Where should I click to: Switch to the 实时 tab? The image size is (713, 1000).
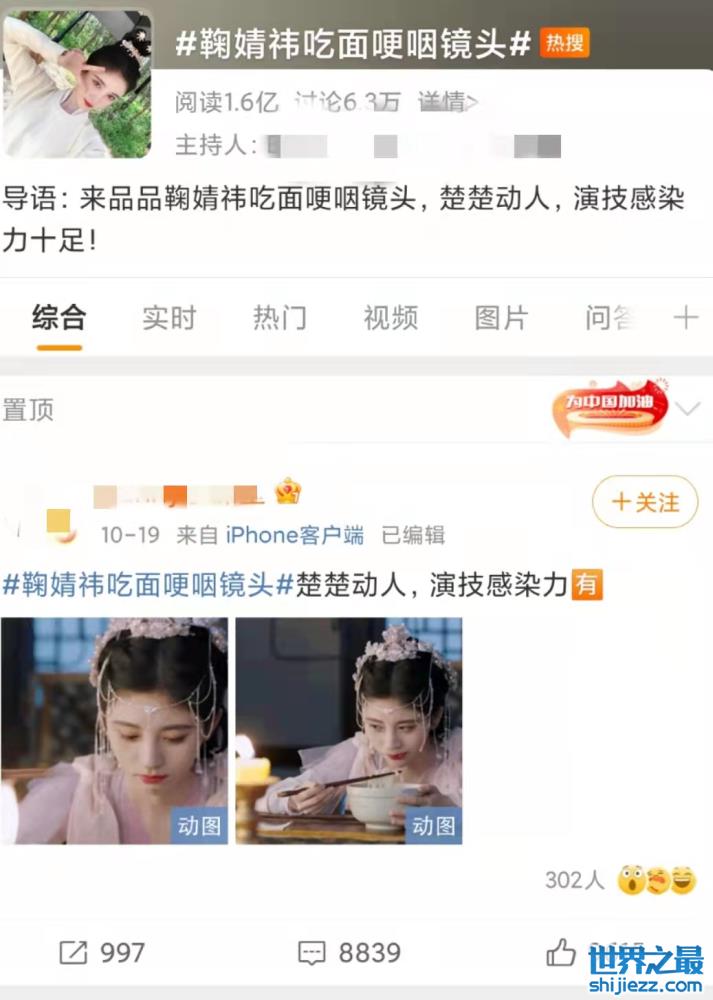[x=169, y=318]
